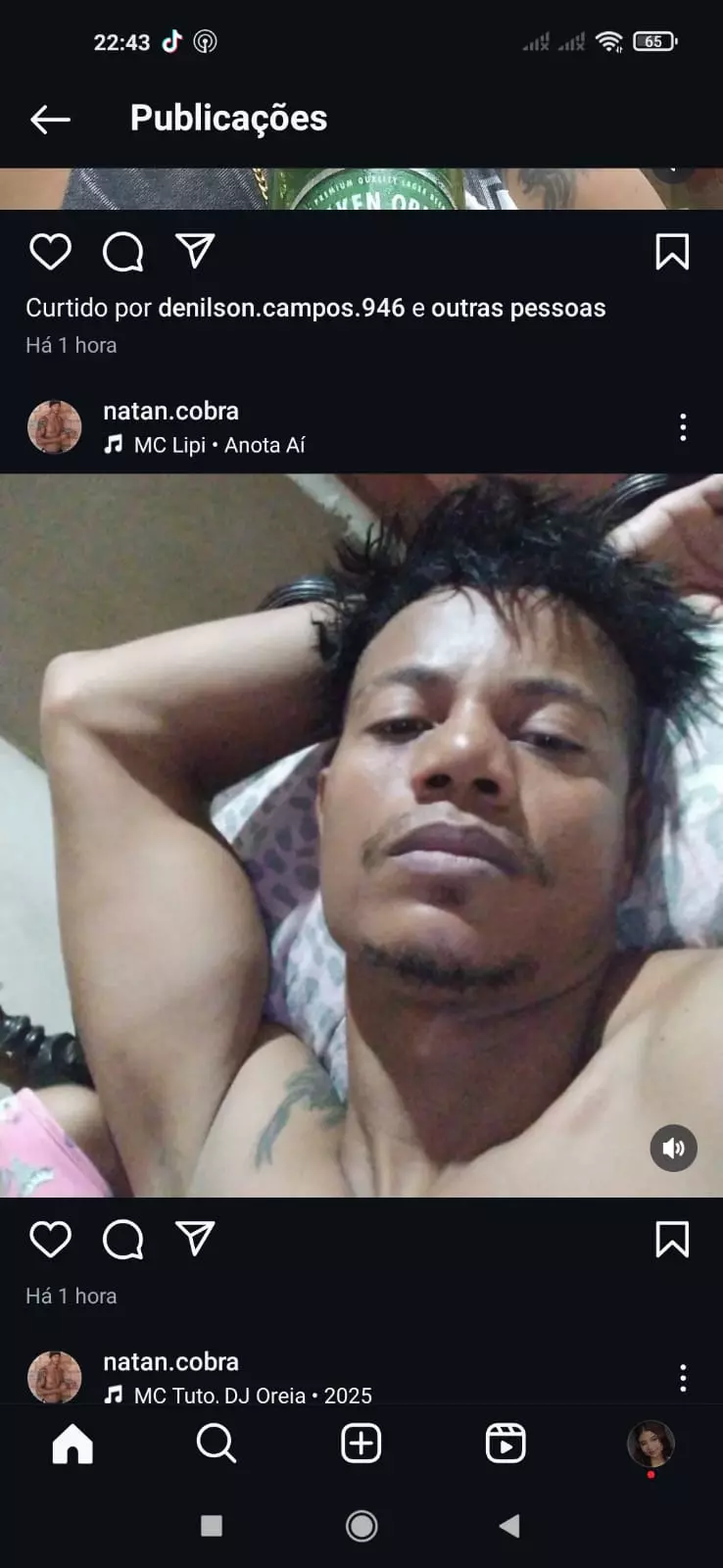The width and height of the screenshot is (723, 1568).
Task: Toggle the sound on the video post
Action: (673, 1148)
